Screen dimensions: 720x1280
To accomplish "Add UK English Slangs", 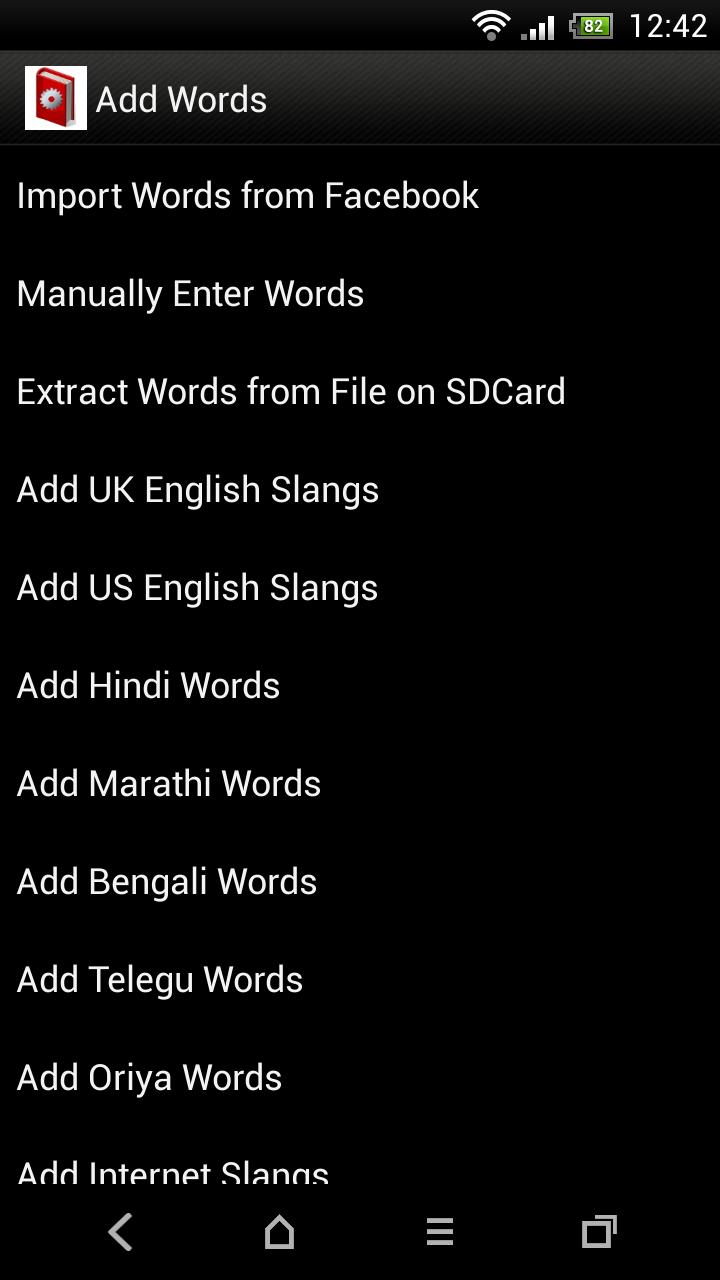I will 198,490.
